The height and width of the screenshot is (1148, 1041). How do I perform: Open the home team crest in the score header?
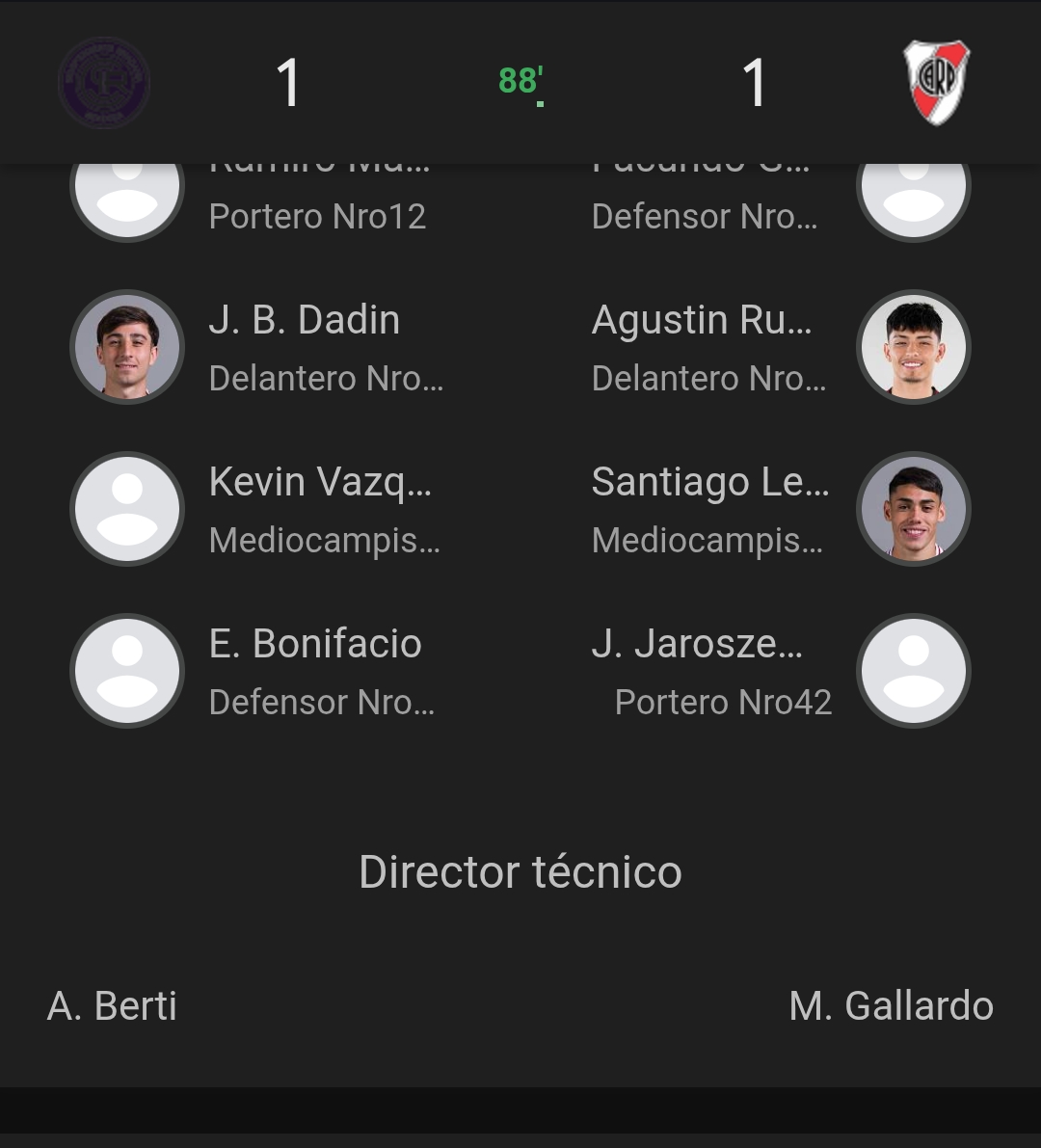[x=104, y=83]
